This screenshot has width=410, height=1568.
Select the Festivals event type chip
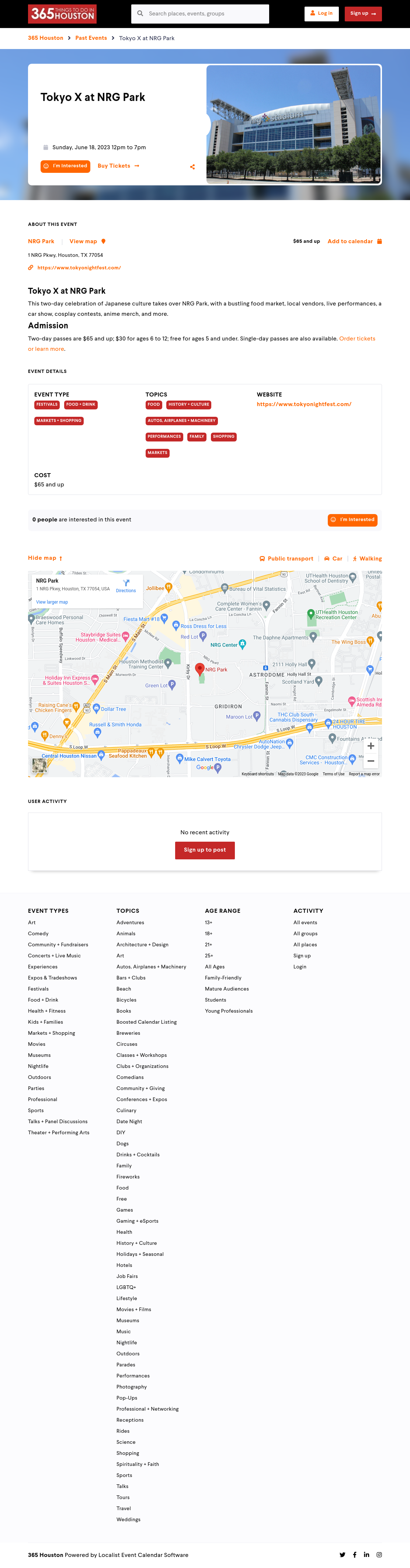(47, 405)
